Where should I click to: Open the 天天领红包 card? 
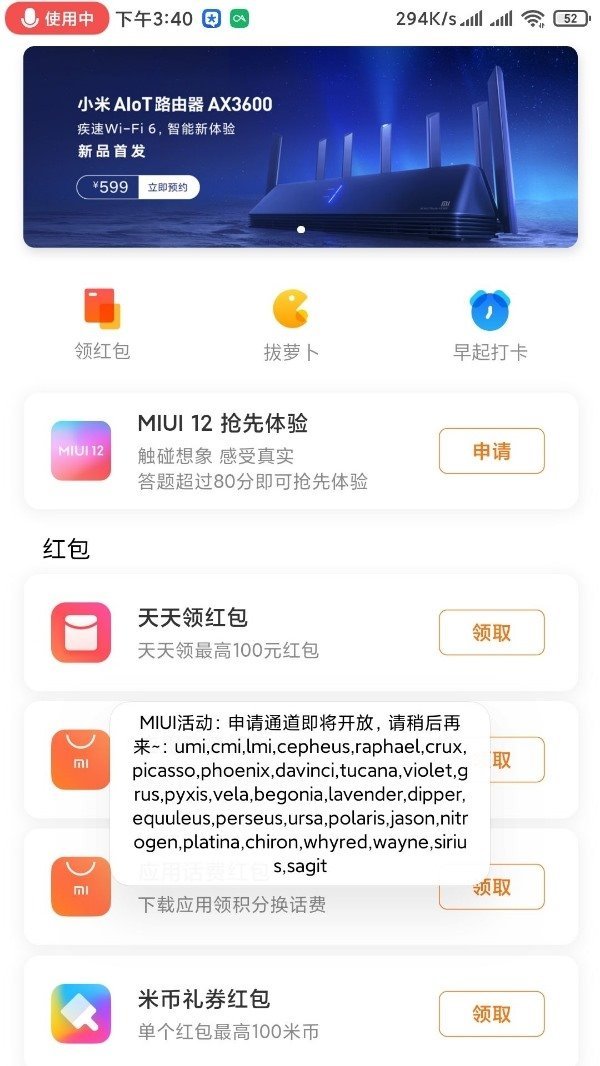tap(250, 632)
